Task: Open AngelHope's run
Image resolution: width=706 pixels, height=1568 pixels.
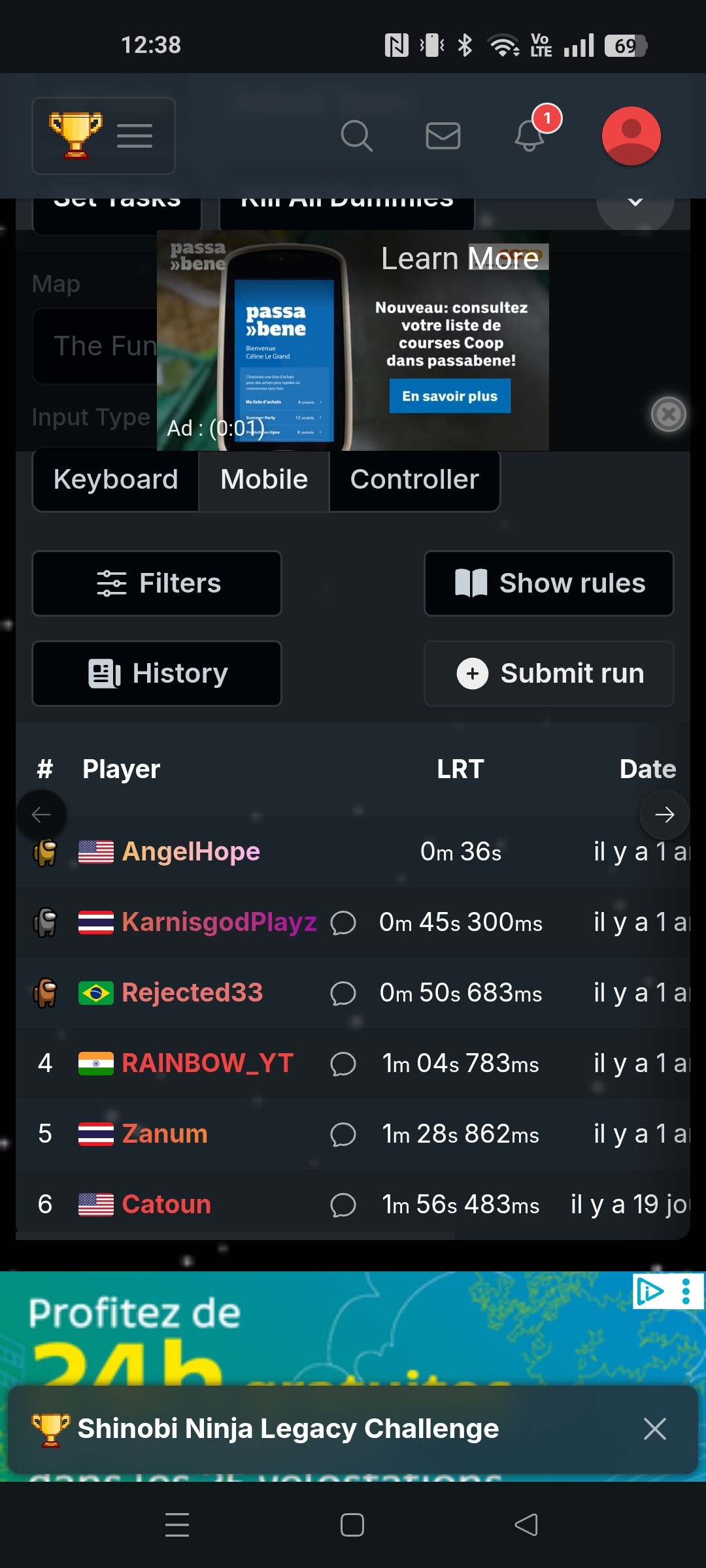Action: [x=353, y=851]
